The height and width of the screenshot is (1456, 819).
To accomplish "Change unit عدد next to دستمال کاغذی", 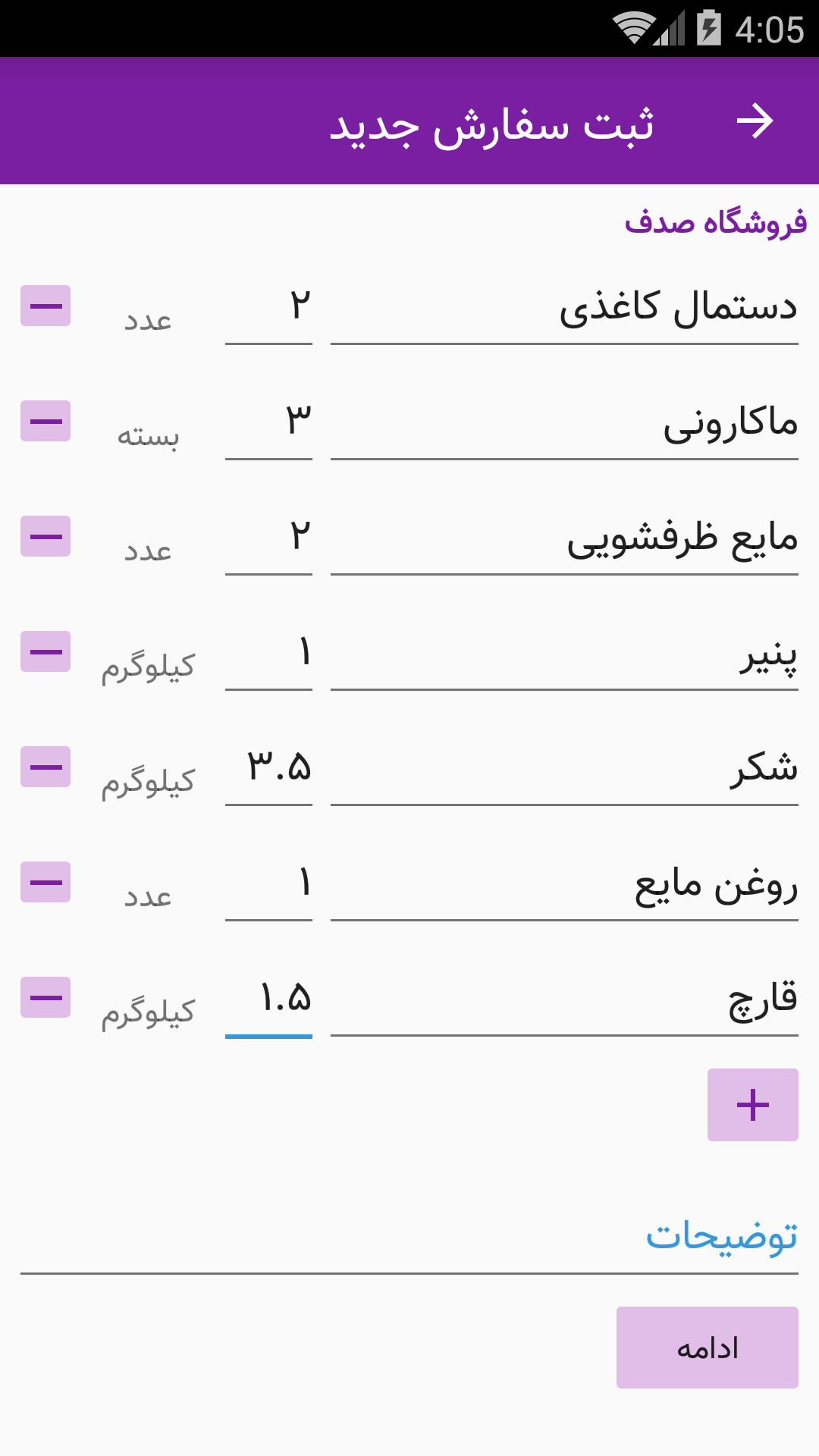I will point(146,322).
